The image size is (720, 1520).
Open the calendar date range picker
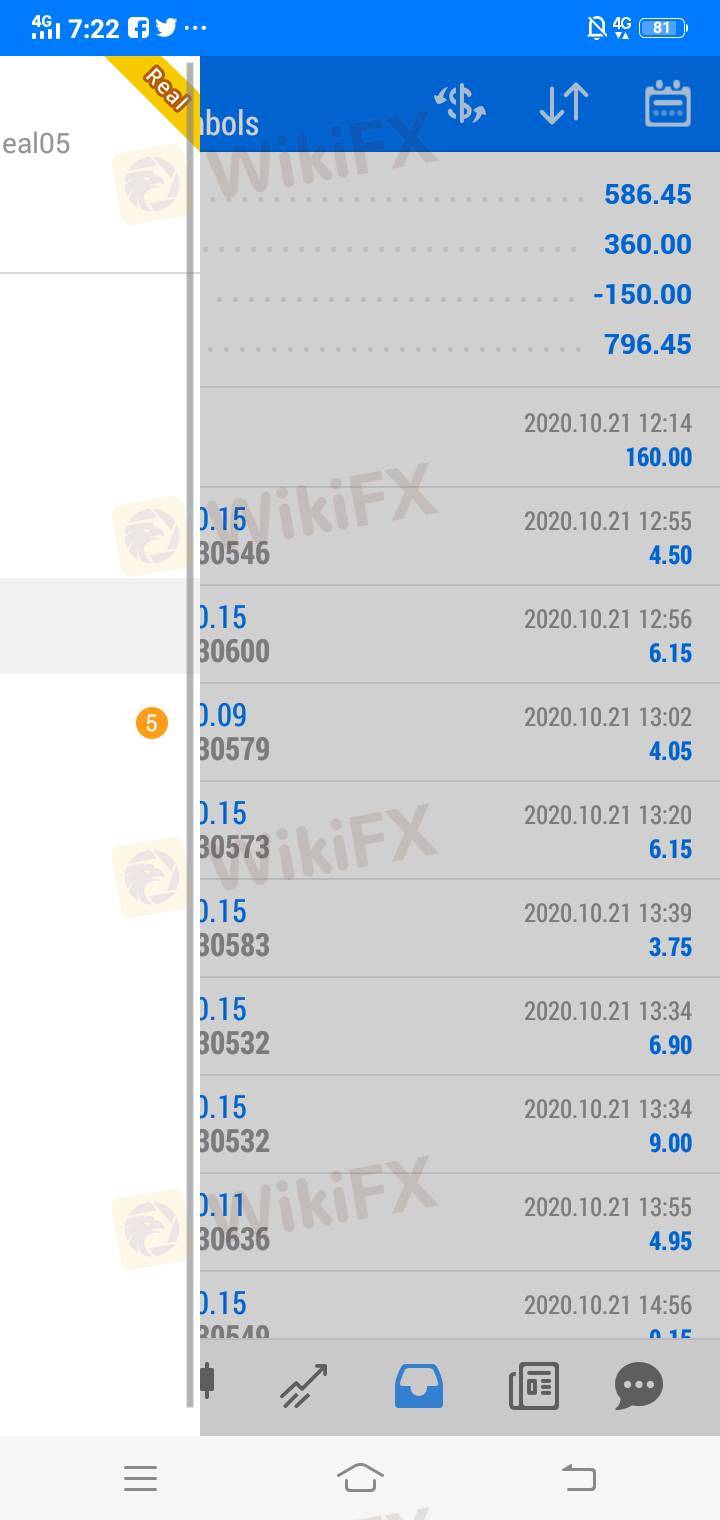coord(668,104)
